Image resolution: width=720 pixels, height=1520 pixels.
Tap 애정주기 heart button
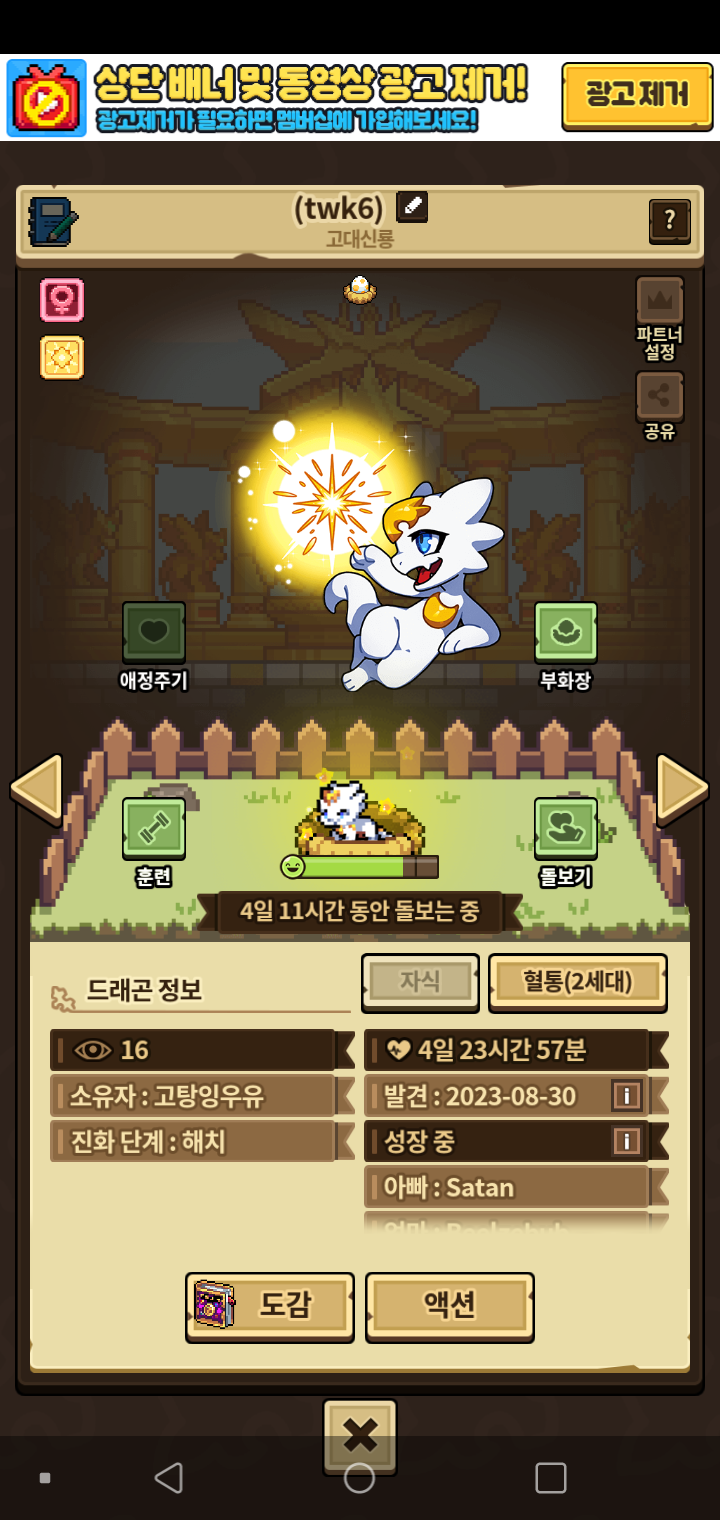click(x=154, y=646)
